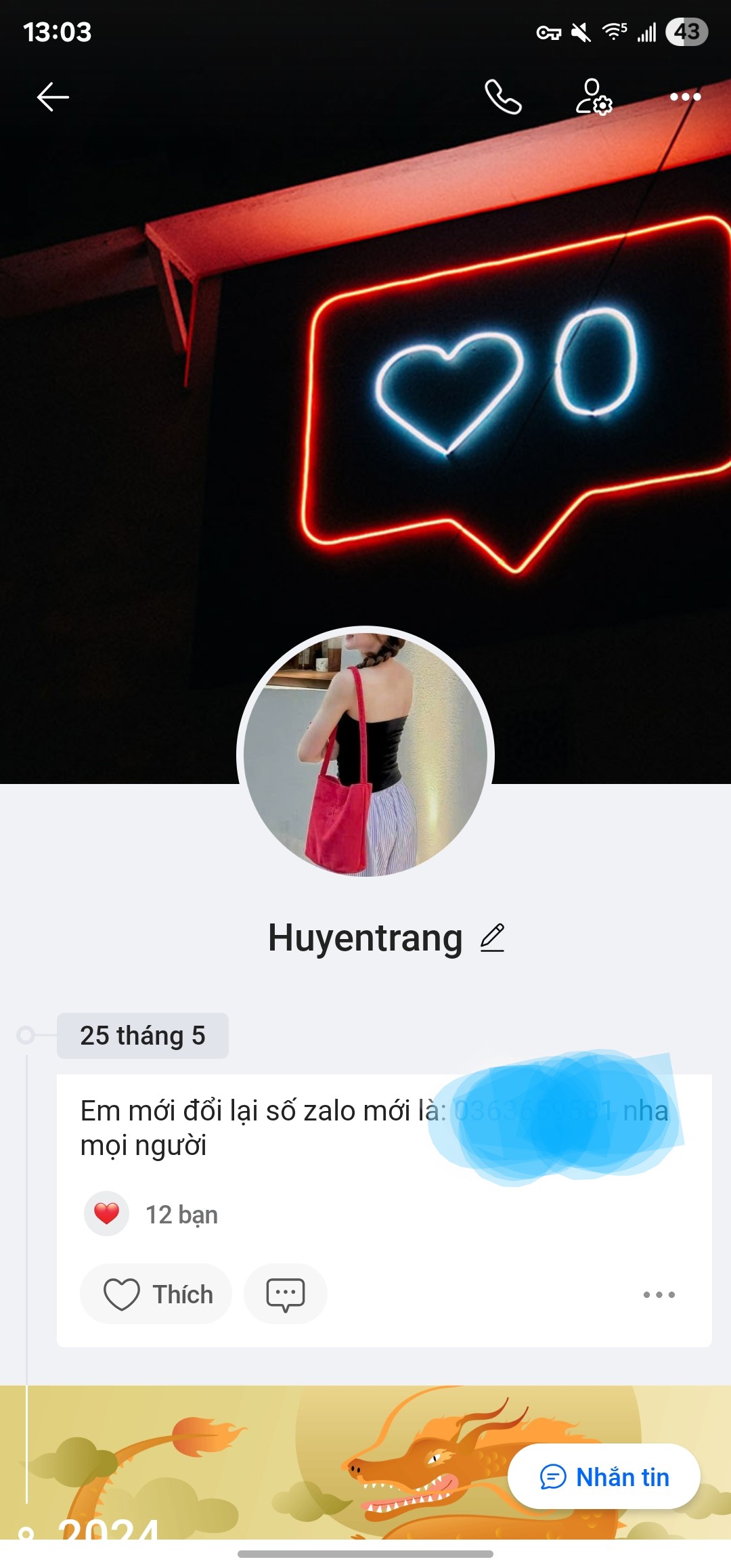This screenshot has width=731, height=1568.
Task: Edit the Huyentrang alias name
Action: coord(493,938)
